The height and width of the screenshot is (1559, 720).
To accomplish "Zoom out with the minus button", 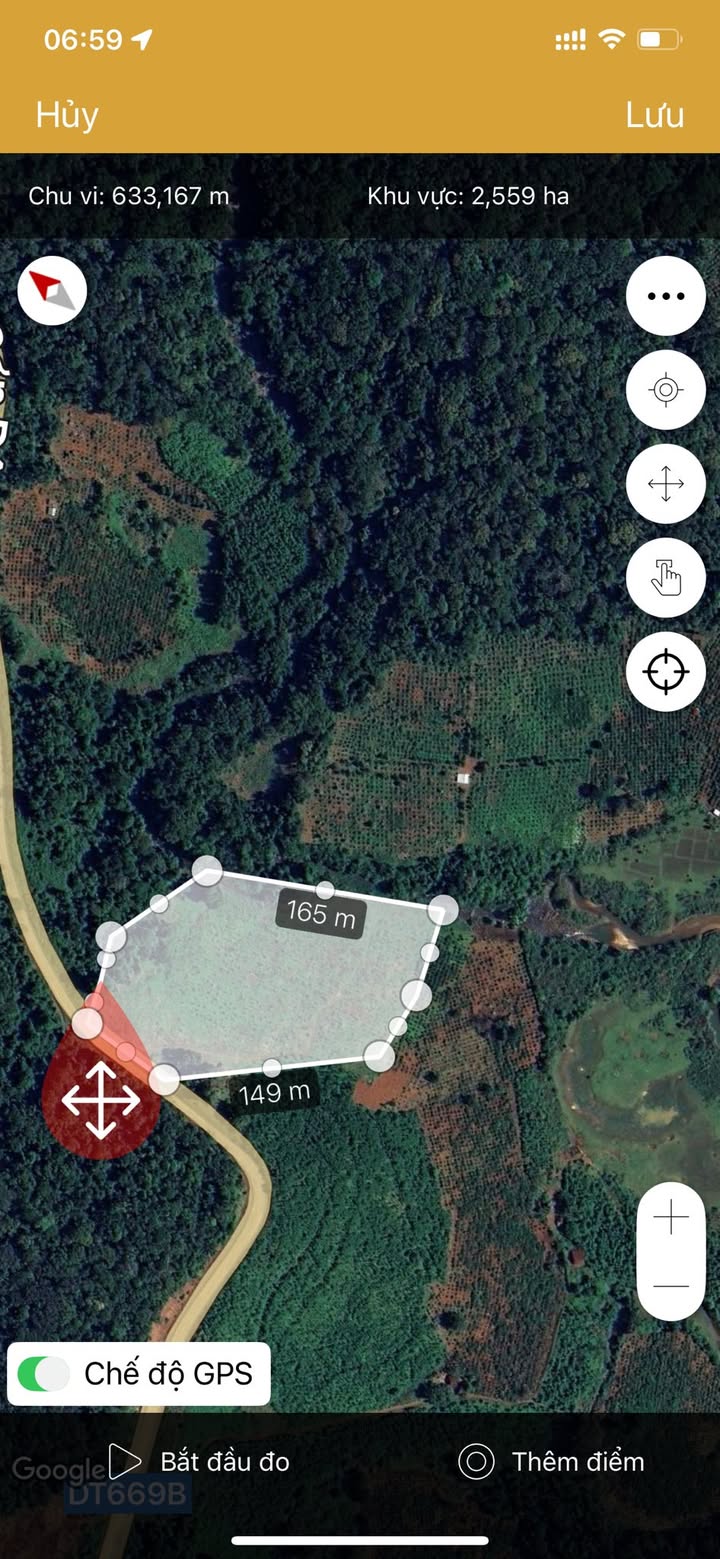I will [671, 1287].
